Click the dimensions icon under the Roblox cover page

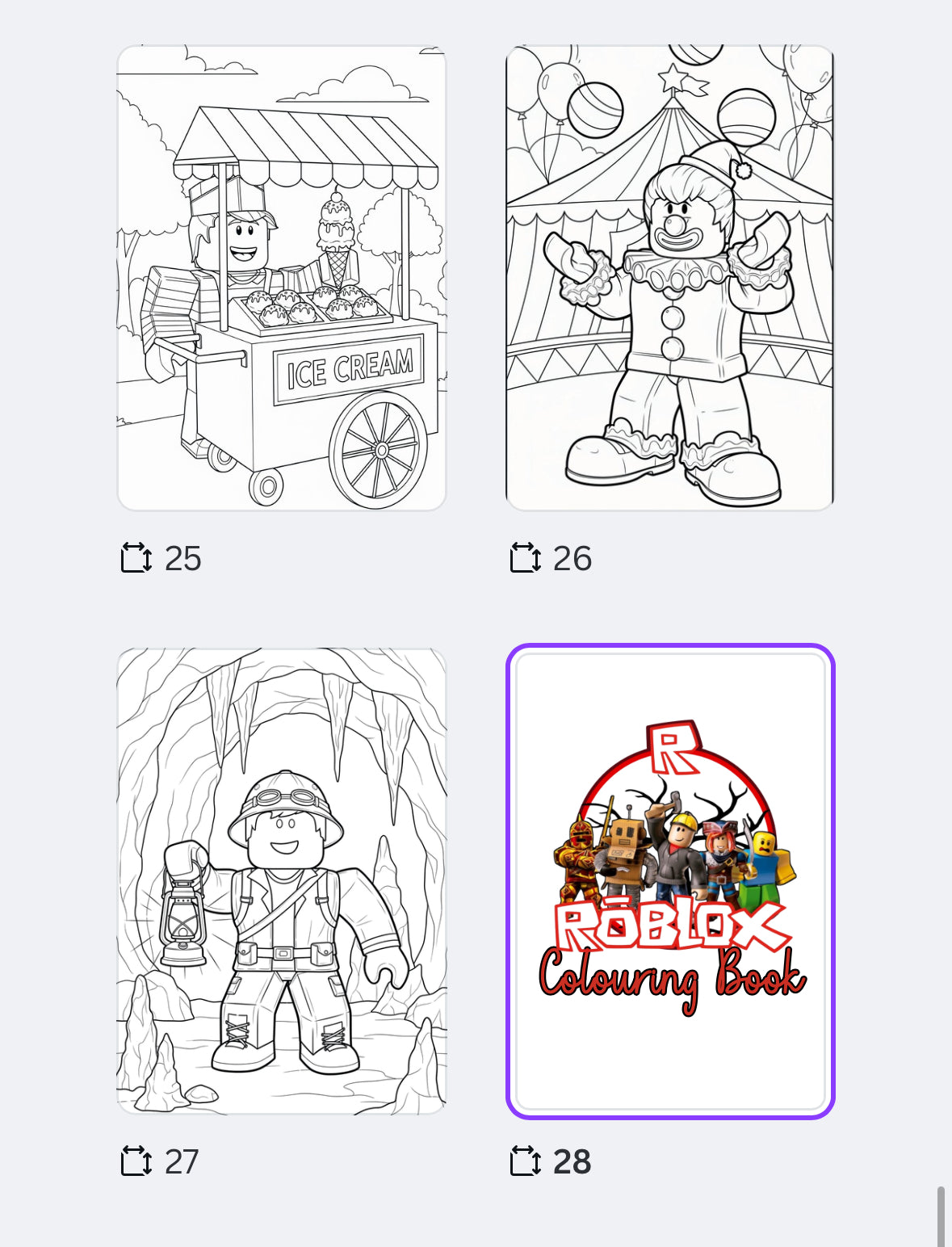pyautogui.click(x=526, y=1161)
